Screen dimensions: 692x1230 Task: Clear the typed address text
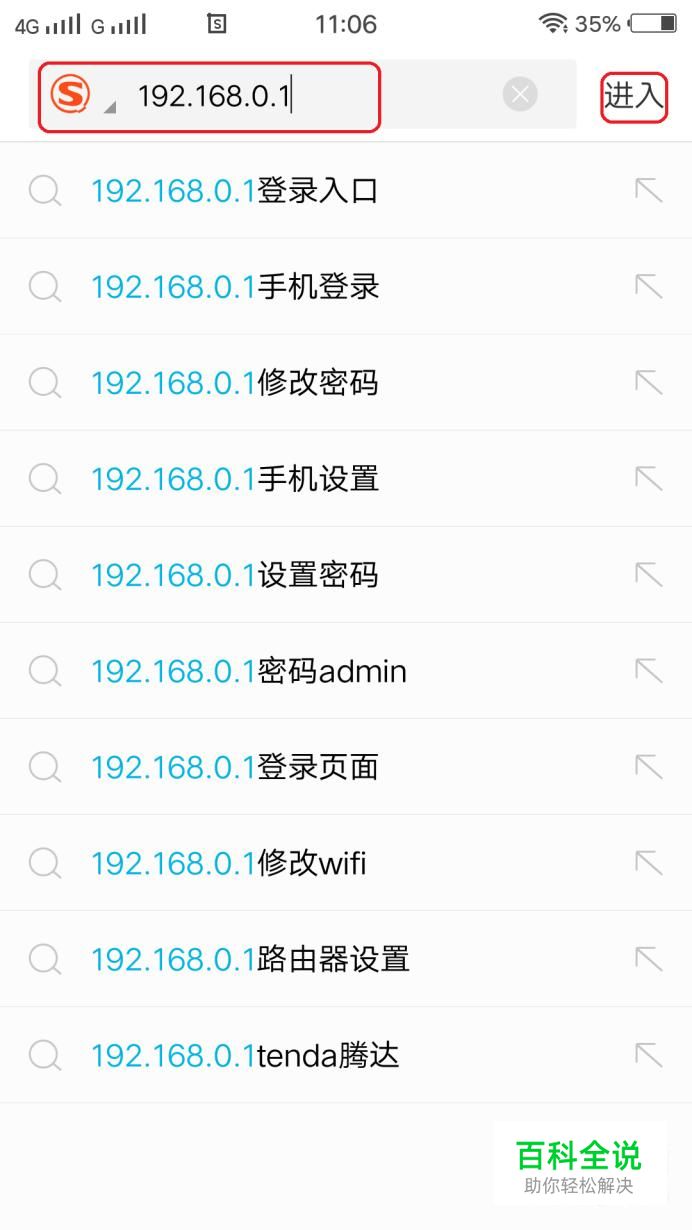[x=519, y=95]
